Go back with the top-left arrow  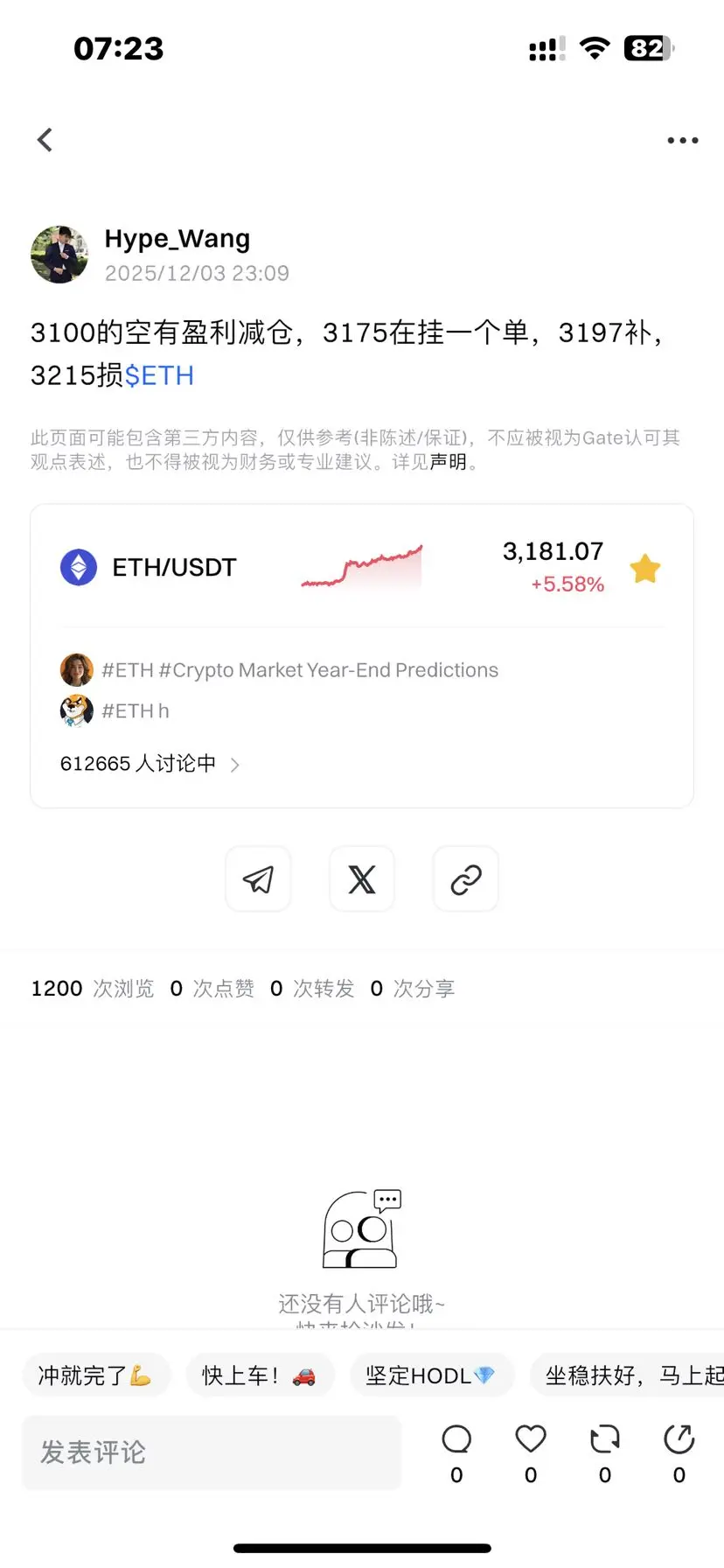[x=45, y=140]
